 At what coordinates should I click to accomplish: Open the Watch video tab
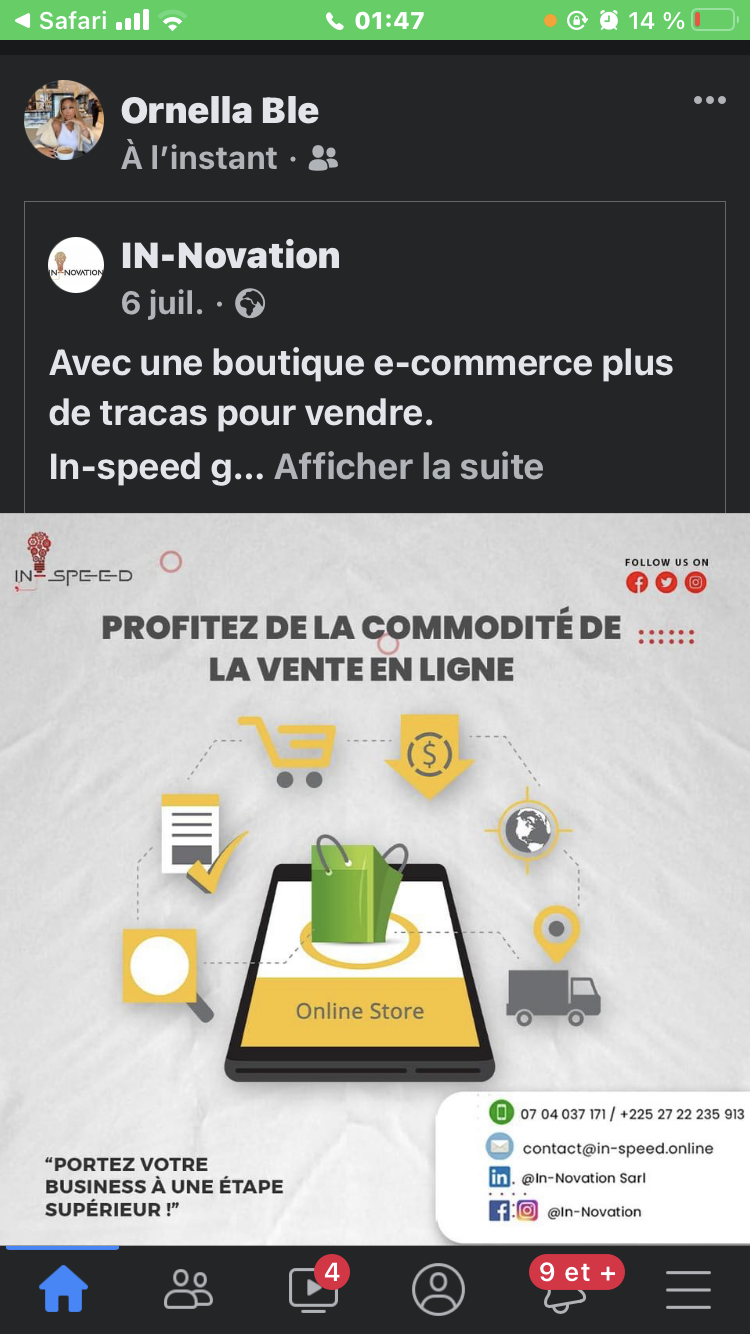point(313,1288)
